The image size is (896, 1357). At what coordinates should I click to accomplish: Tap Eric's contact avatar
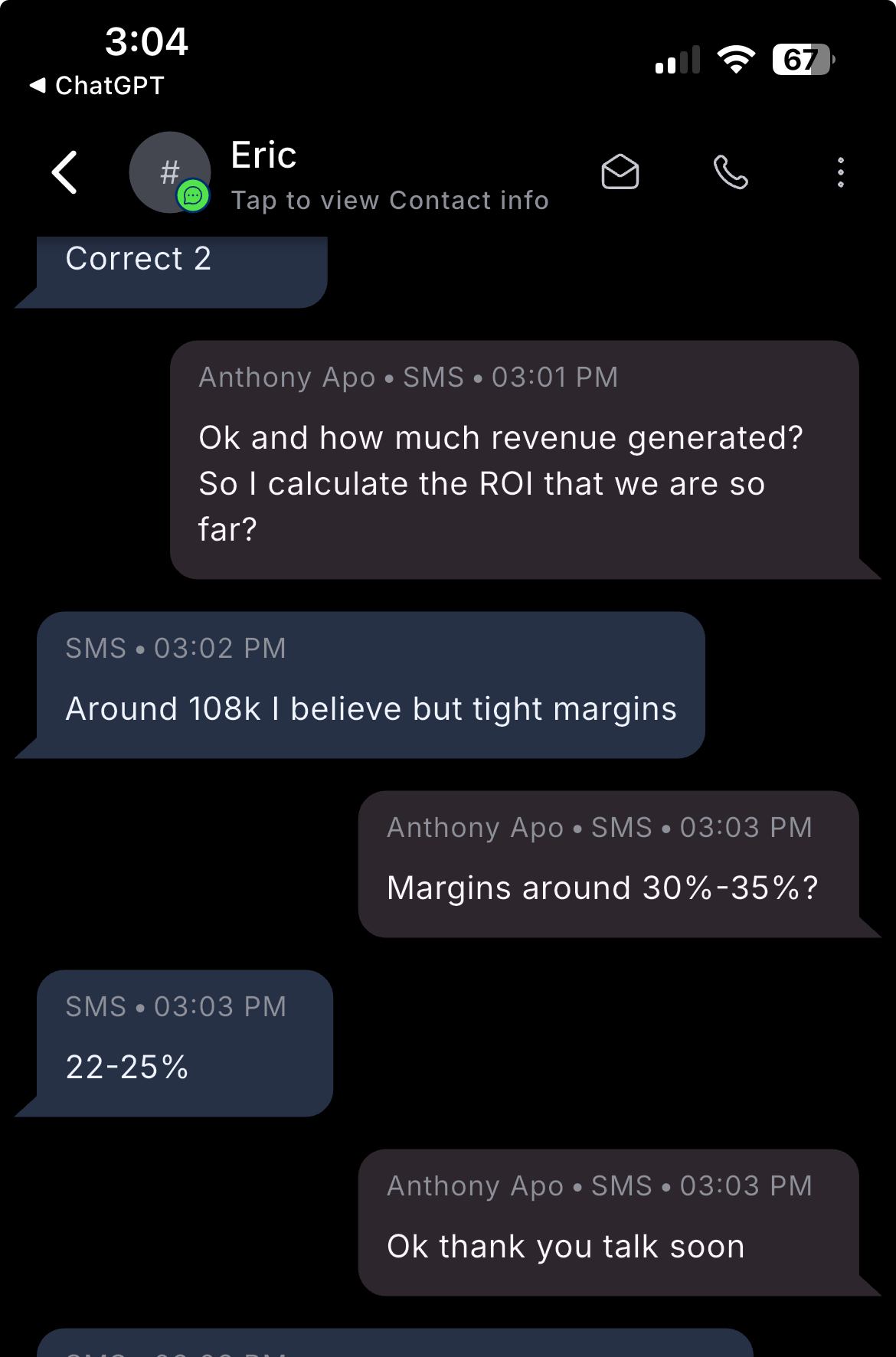pos(169,172)
